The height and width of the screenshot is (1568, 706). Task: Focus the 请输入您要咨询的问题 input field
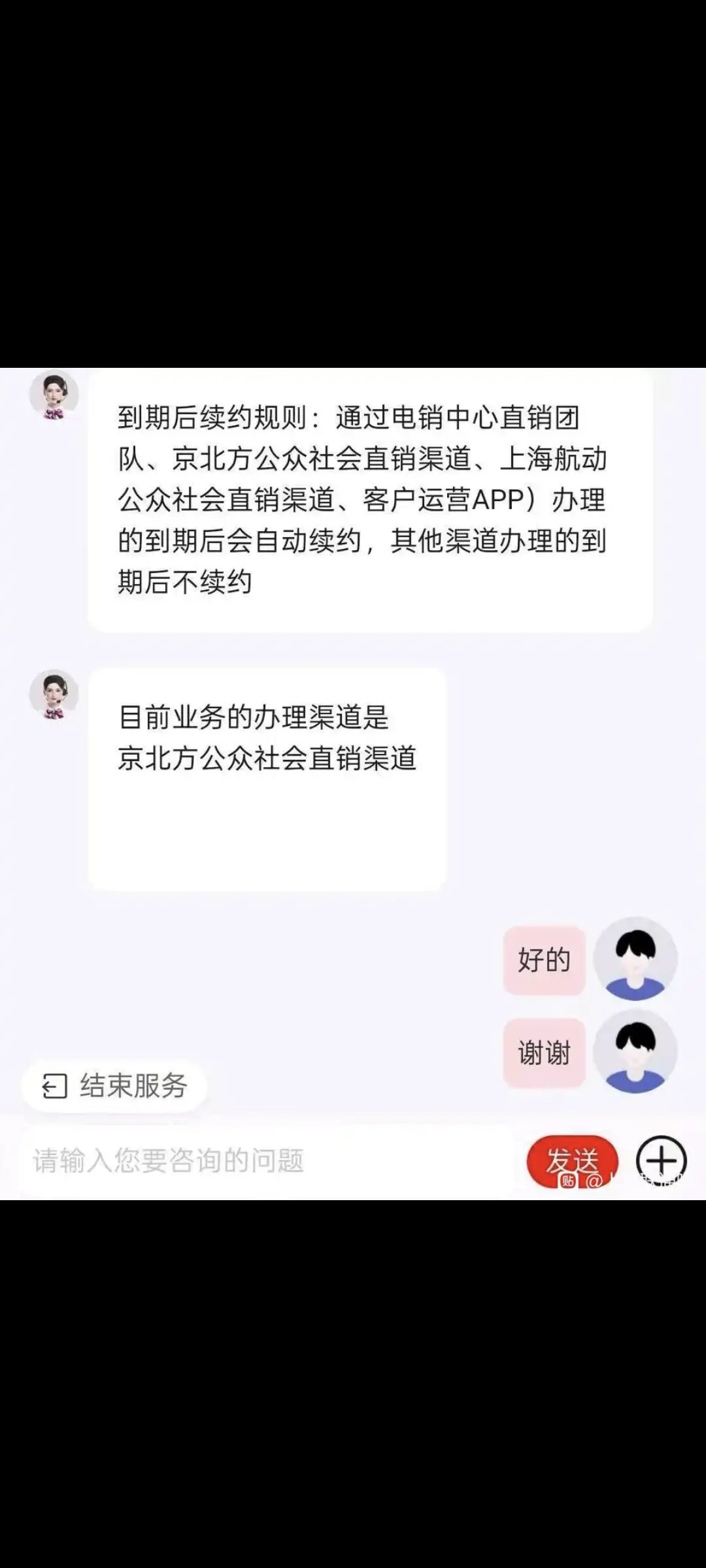tap(261, 1161)
